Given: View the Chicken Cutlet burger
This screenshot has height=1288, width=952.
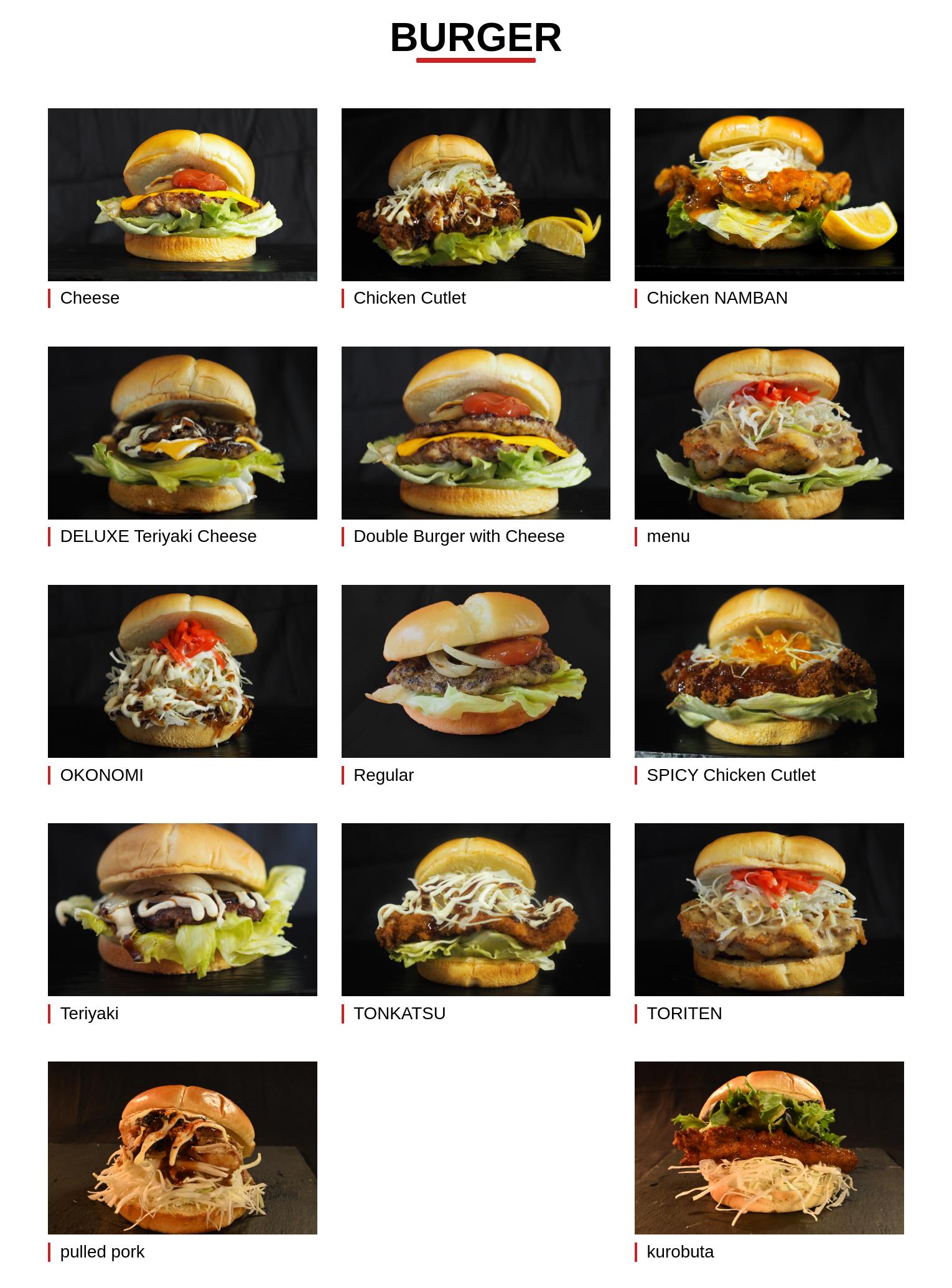Looking at the screenshot, I should [x=475, y=195].
